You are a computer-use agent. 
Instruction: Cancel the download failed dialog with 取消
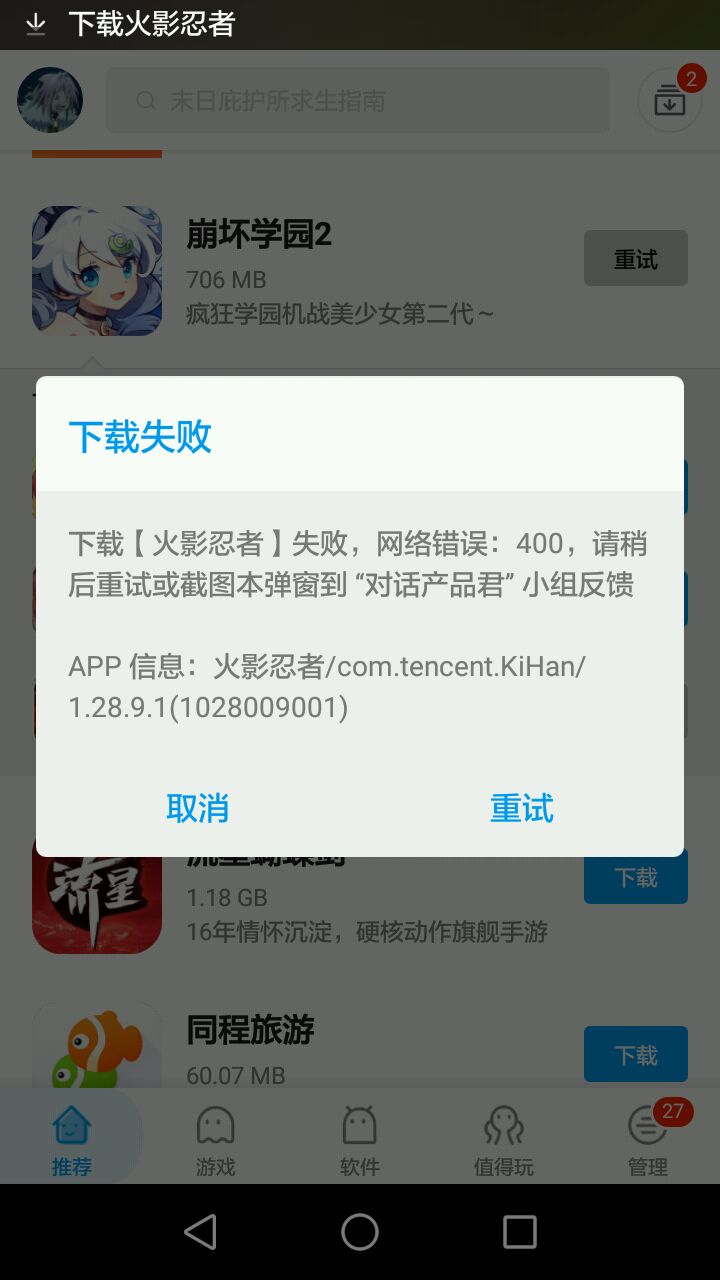[x=198, y=808]
